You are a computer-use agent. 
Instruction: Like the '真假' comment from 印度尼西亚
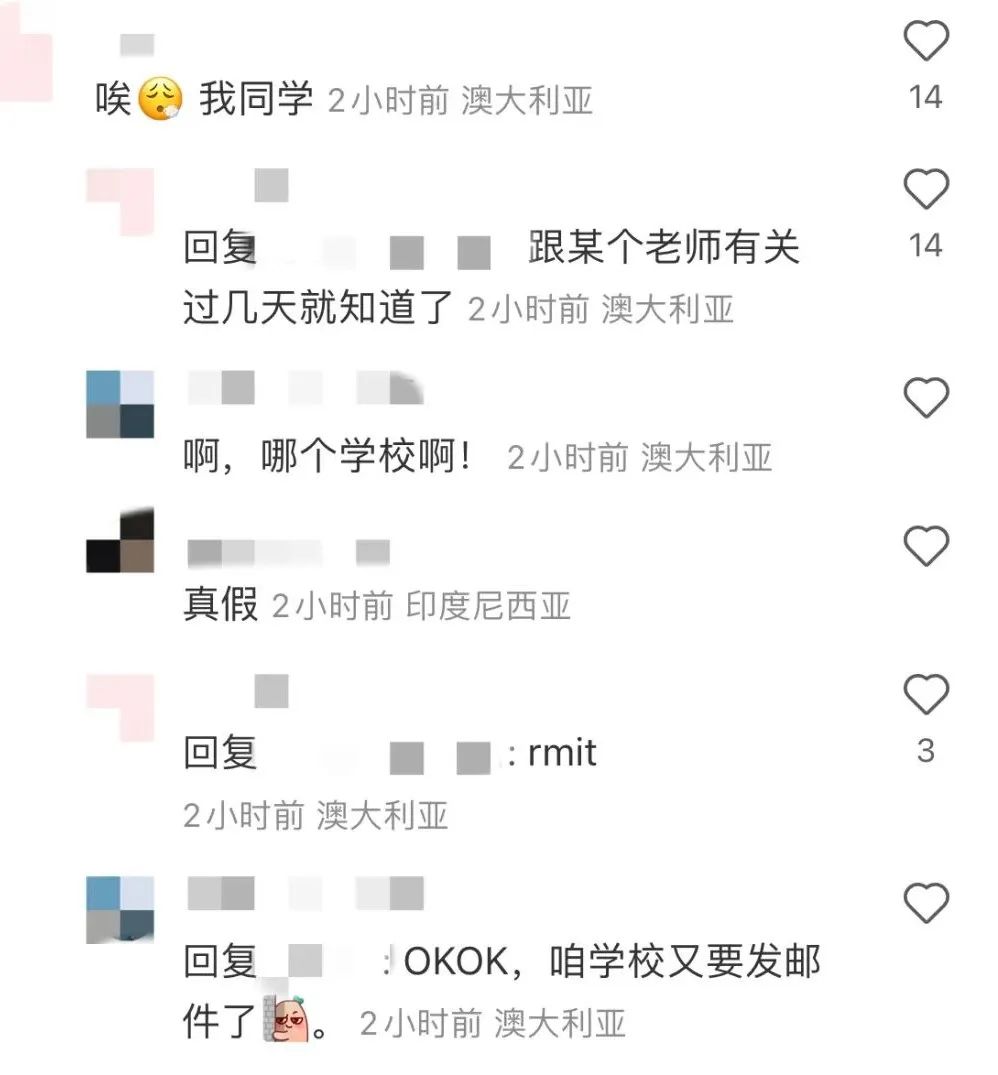[x=925, y=547]
